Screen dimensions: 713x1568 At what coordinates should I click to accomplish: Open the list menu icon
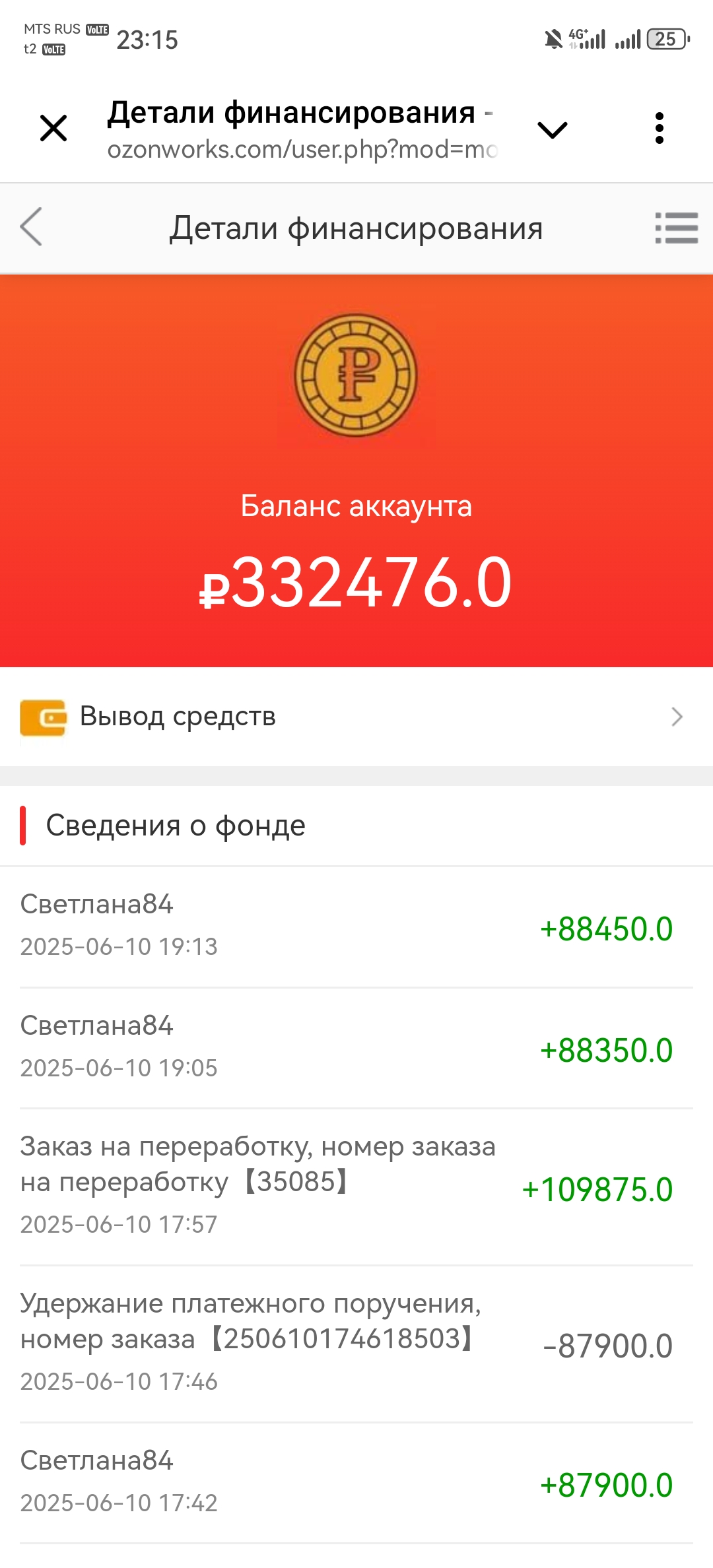coord(676,228)
